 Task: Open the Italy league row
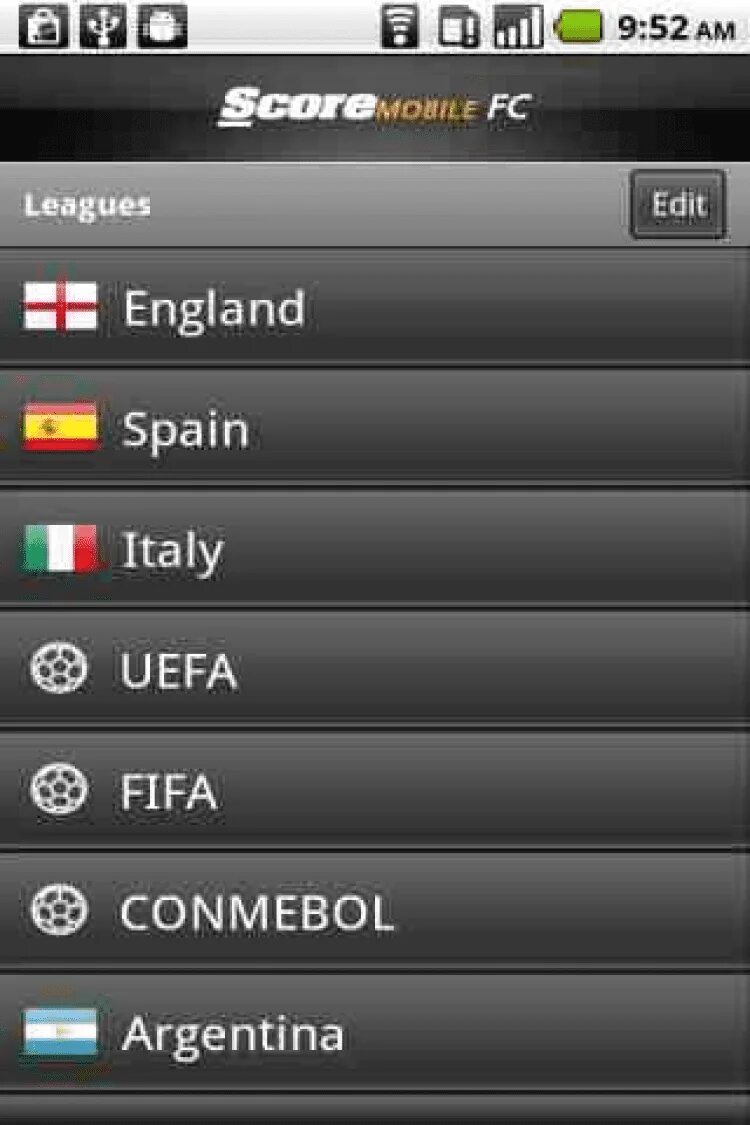[375, 550]
